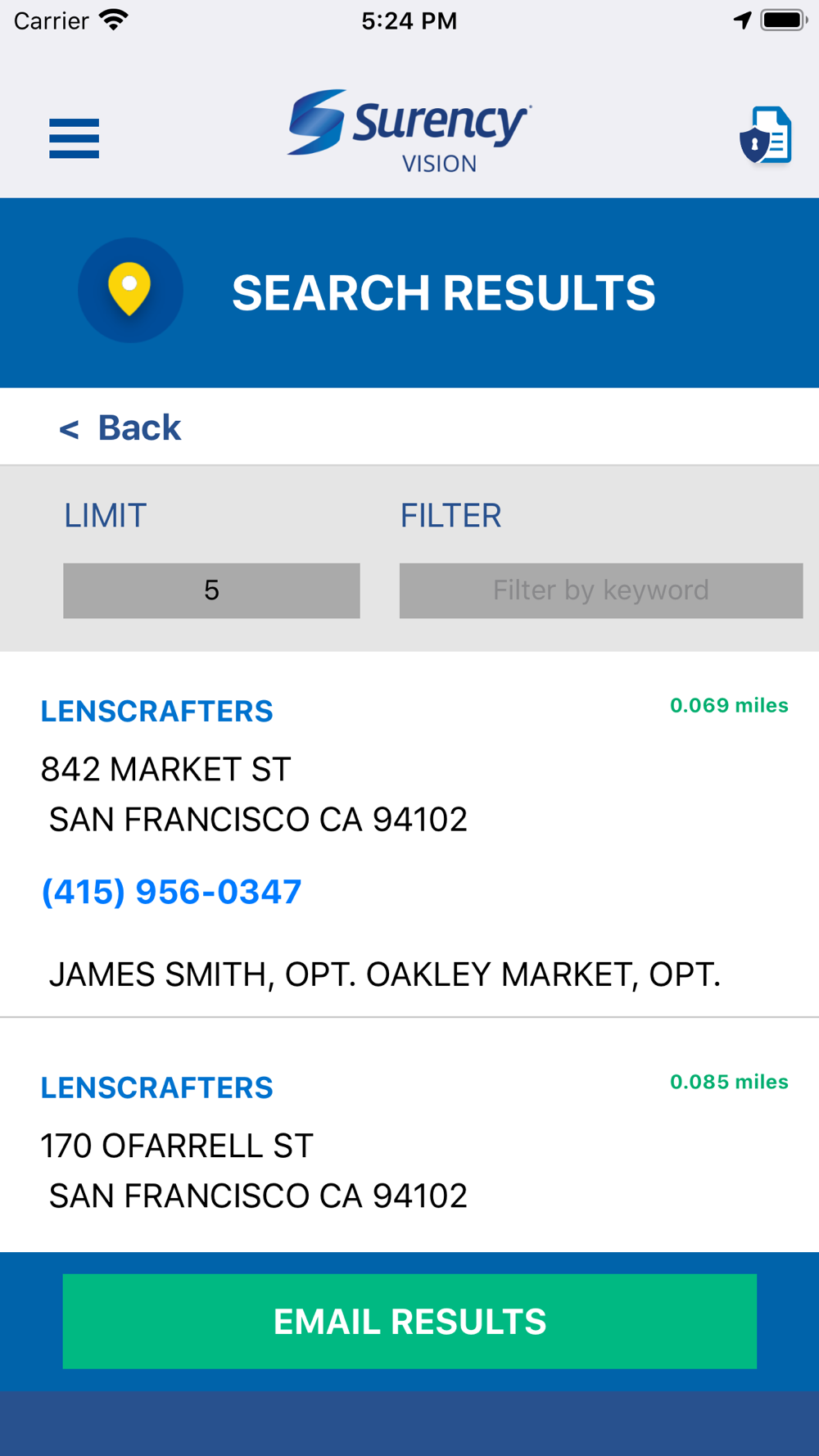
Task: Open the hamburger menu
Action: click(x=74, y=138)
